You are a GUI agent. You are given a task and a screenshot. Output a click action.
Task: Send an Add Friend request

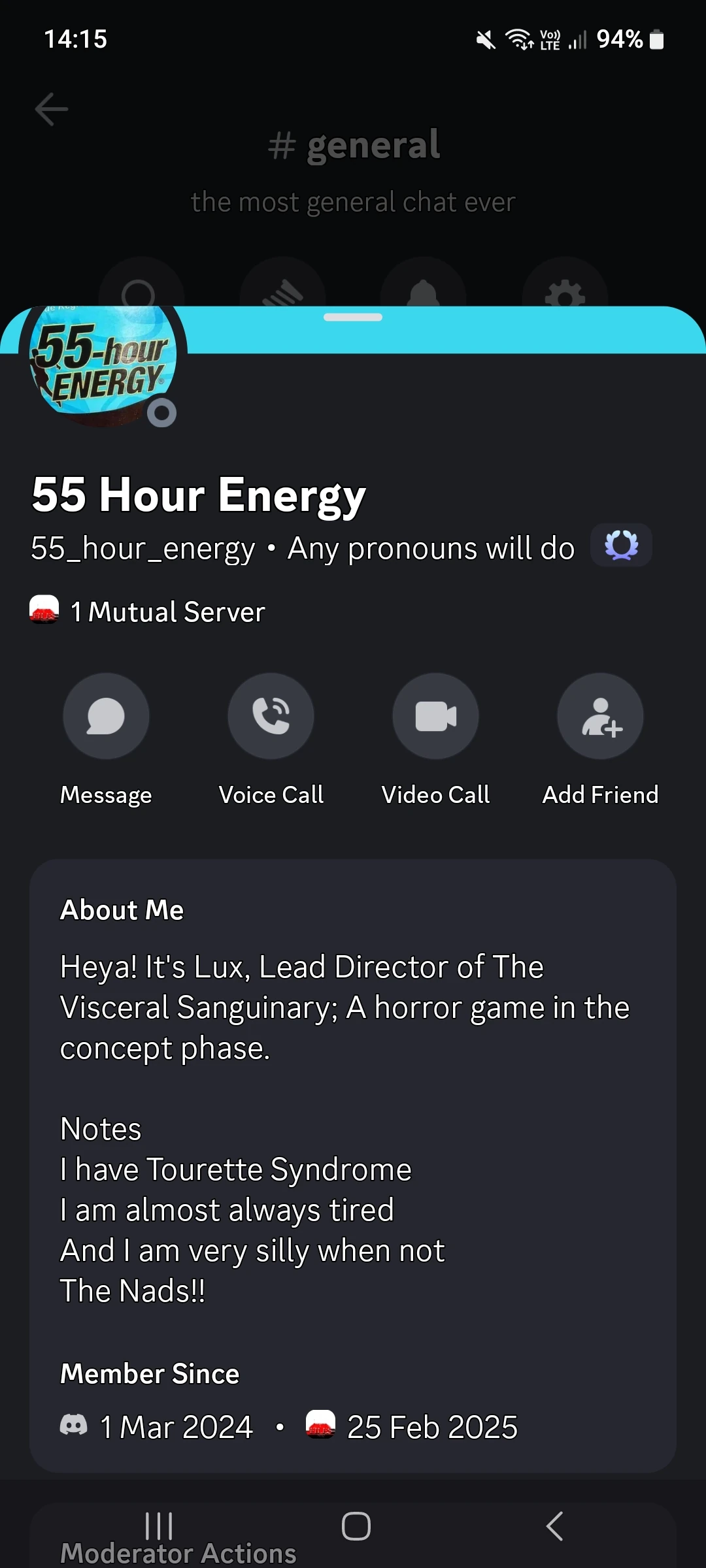(x=600, y=716)
